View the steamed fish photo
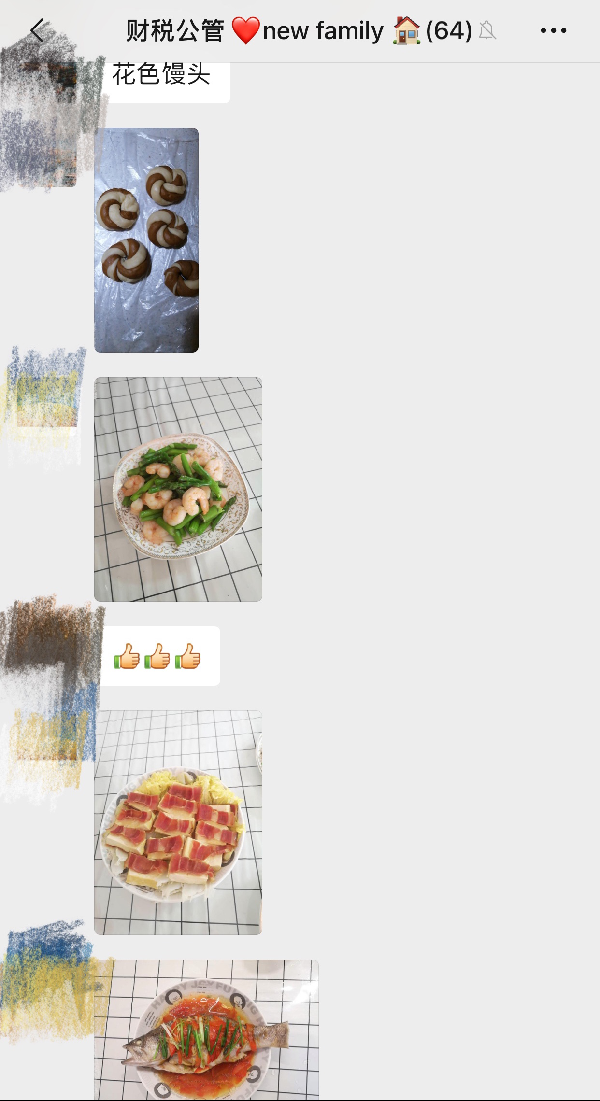 point(206,1030)
